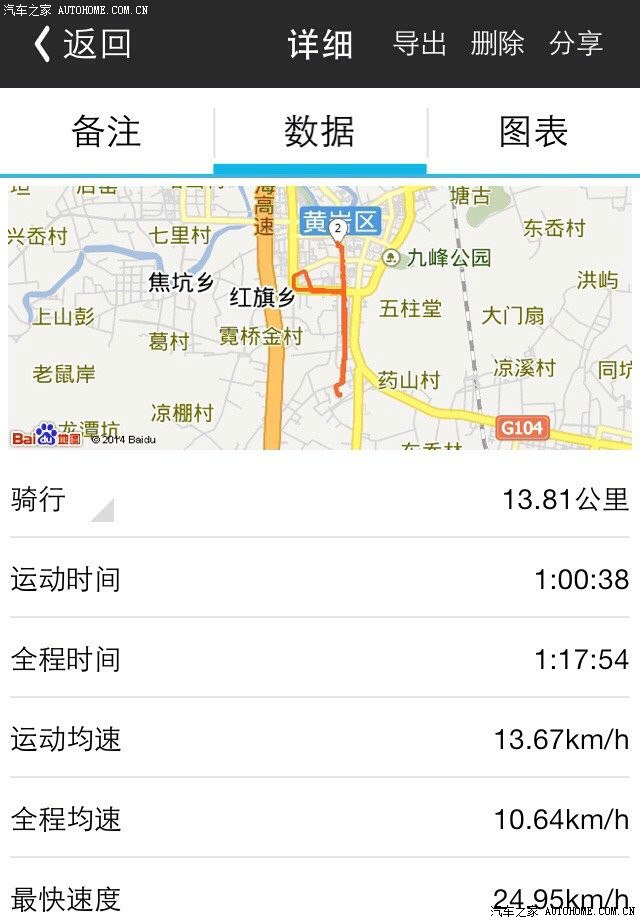
Task: Go back with the 返回 button
Action: pyautogui.click(x=82, y=45)
